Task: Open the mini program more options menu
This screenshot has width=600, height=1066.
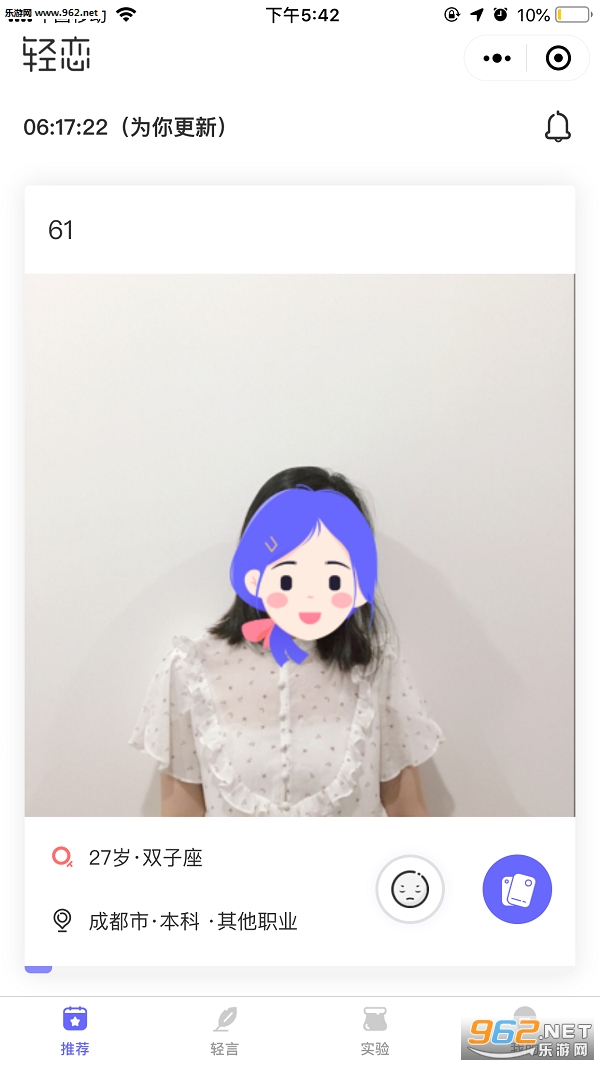Action: pyautogui.click(x=496, y=58)
